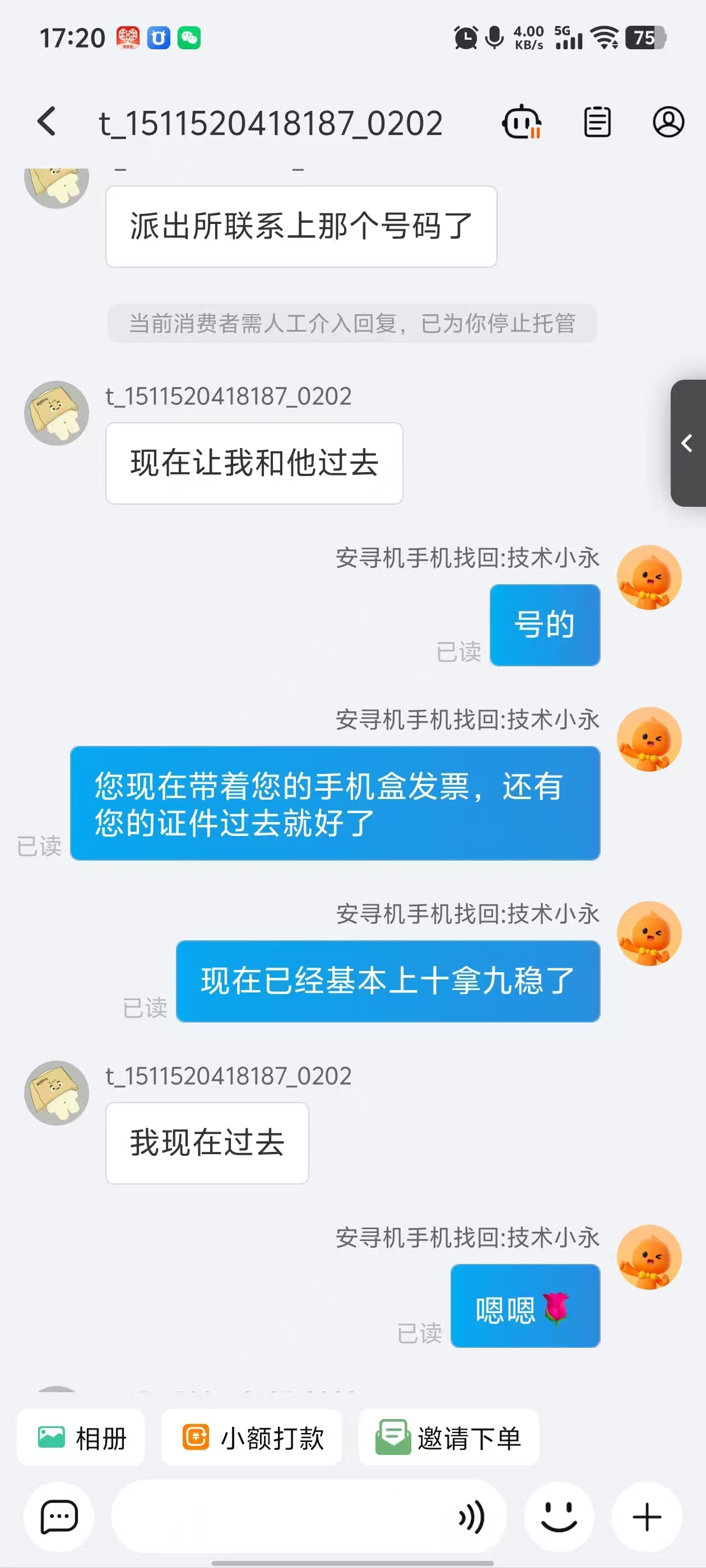Open the order notes clipboard icon
The image size is (706, 1568).
(597, 122)
